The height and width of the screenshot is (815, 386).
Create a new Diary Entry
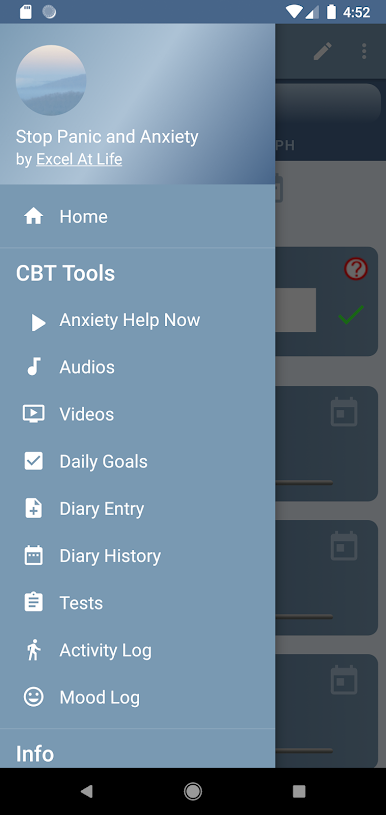click(x=138, y=509)
